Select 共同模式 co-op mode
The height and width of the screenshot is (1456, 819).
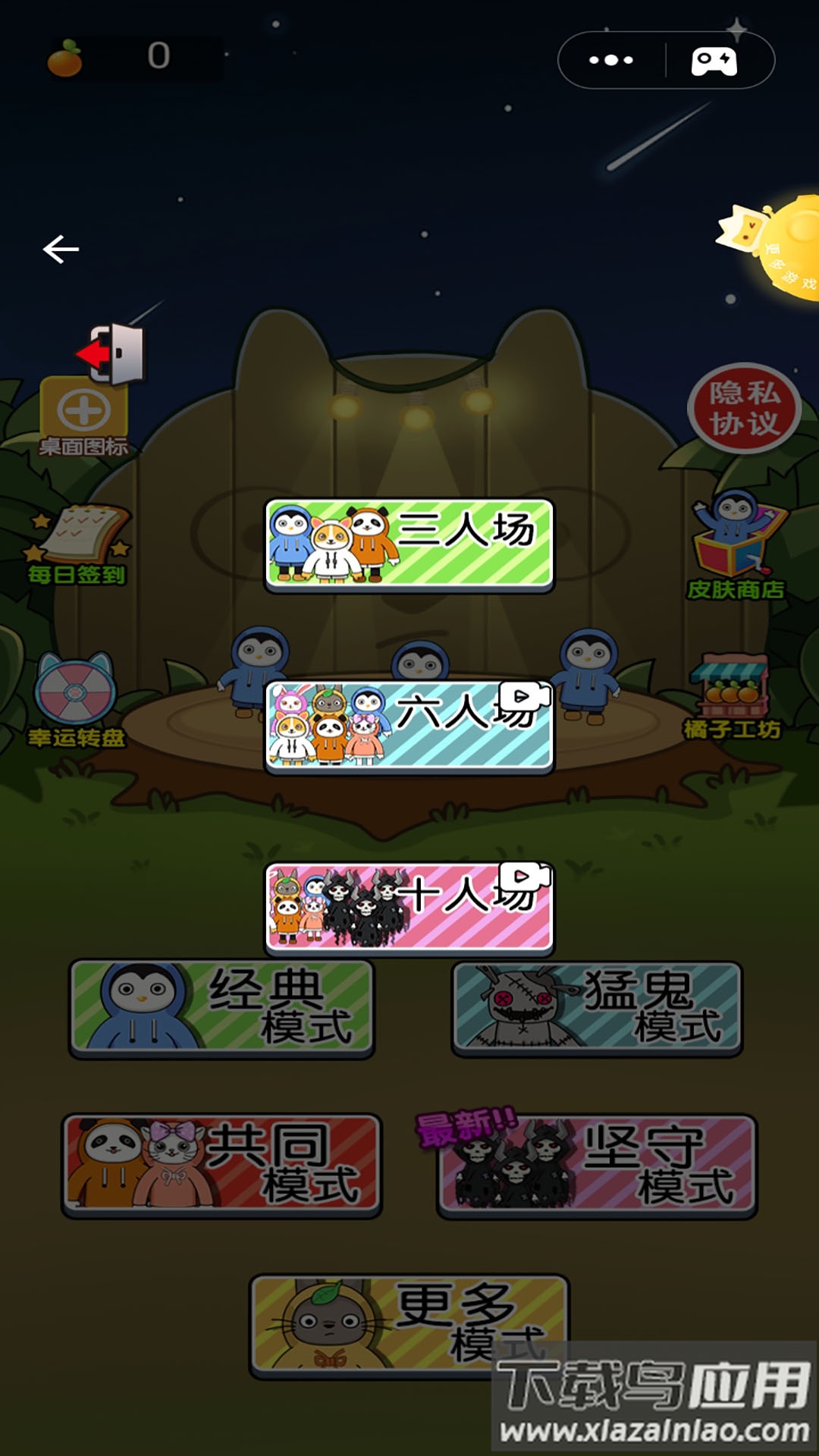click(221, 1164)
